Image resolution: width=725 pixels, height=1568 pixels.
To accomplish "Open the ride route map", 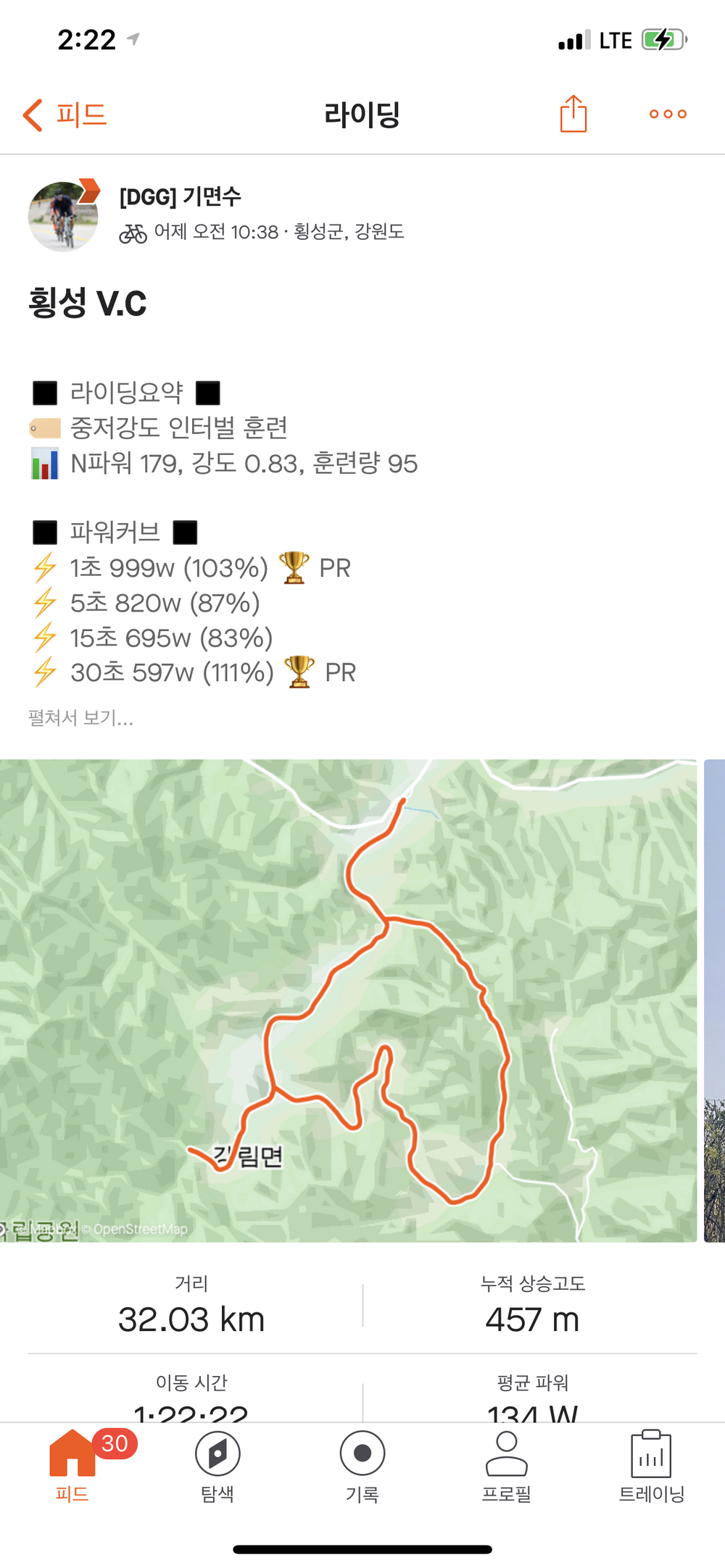I will [348, 1000].
